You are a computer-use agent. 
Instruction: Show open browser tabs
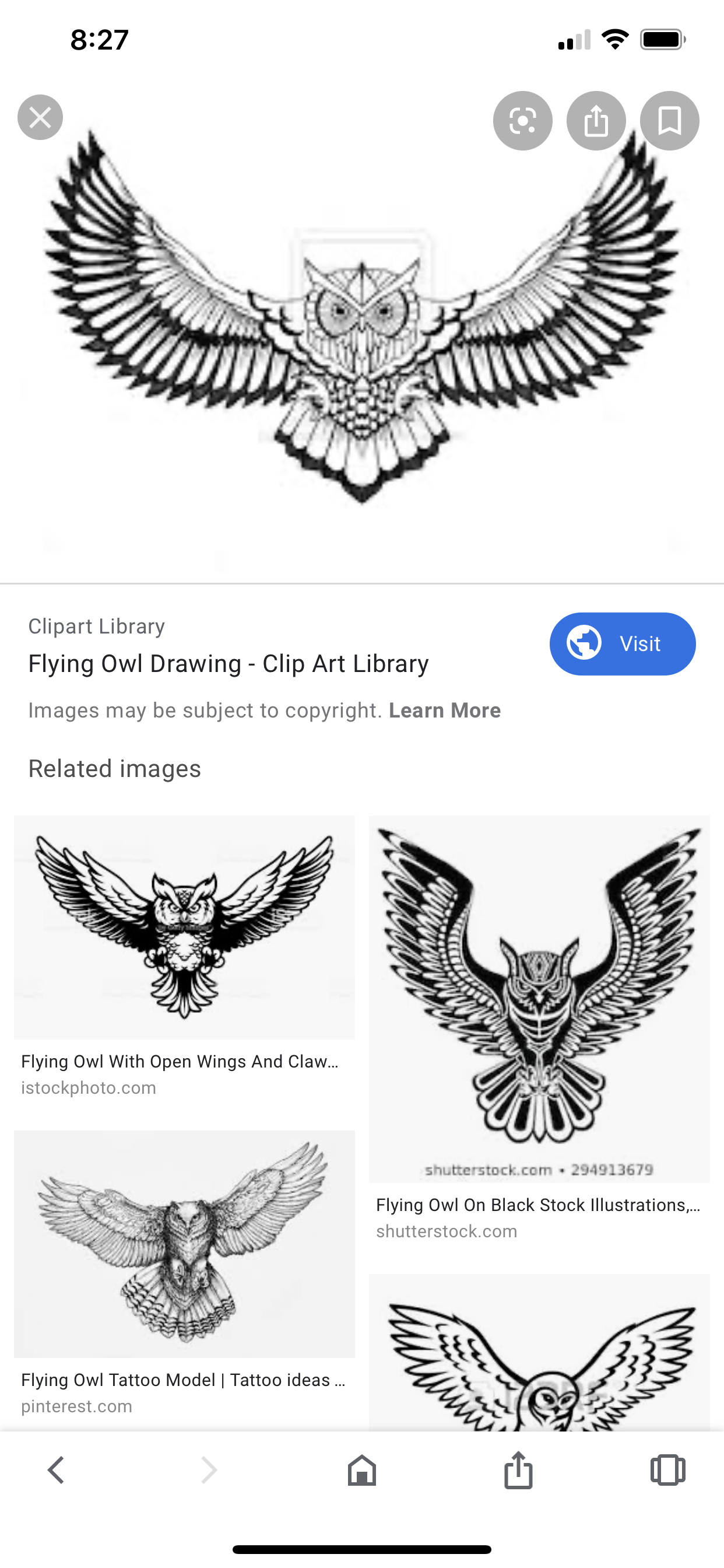click(668, 1470)
